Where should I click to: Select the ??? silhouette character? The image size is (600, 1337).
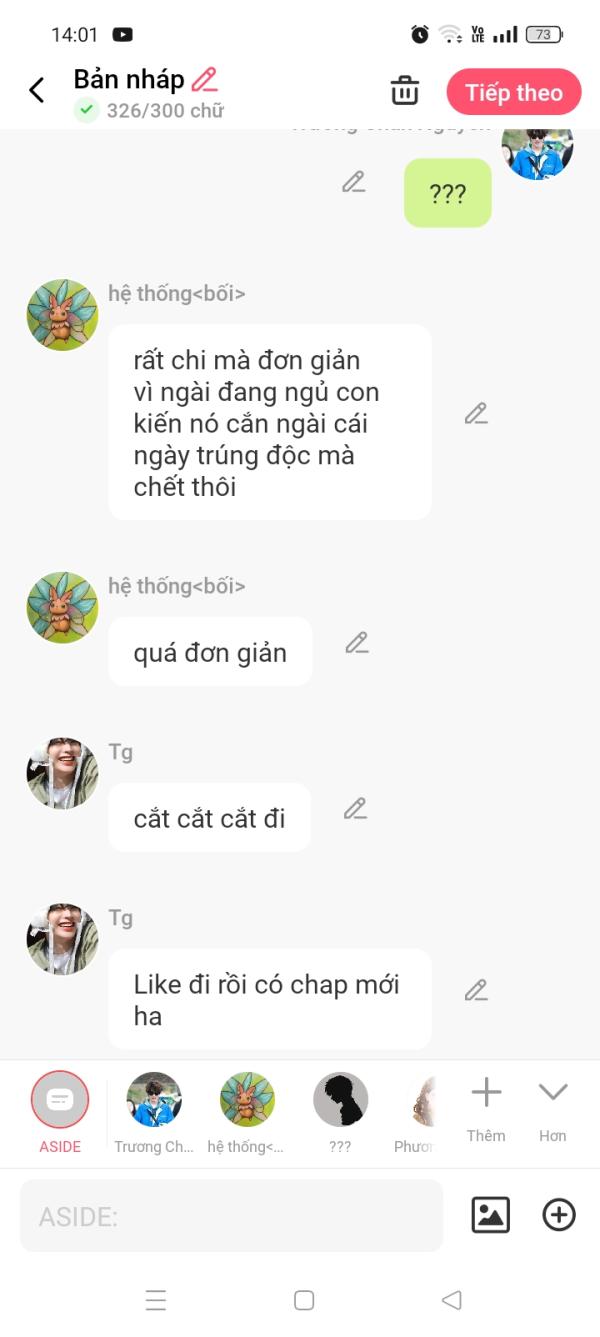click(340, 1112)
